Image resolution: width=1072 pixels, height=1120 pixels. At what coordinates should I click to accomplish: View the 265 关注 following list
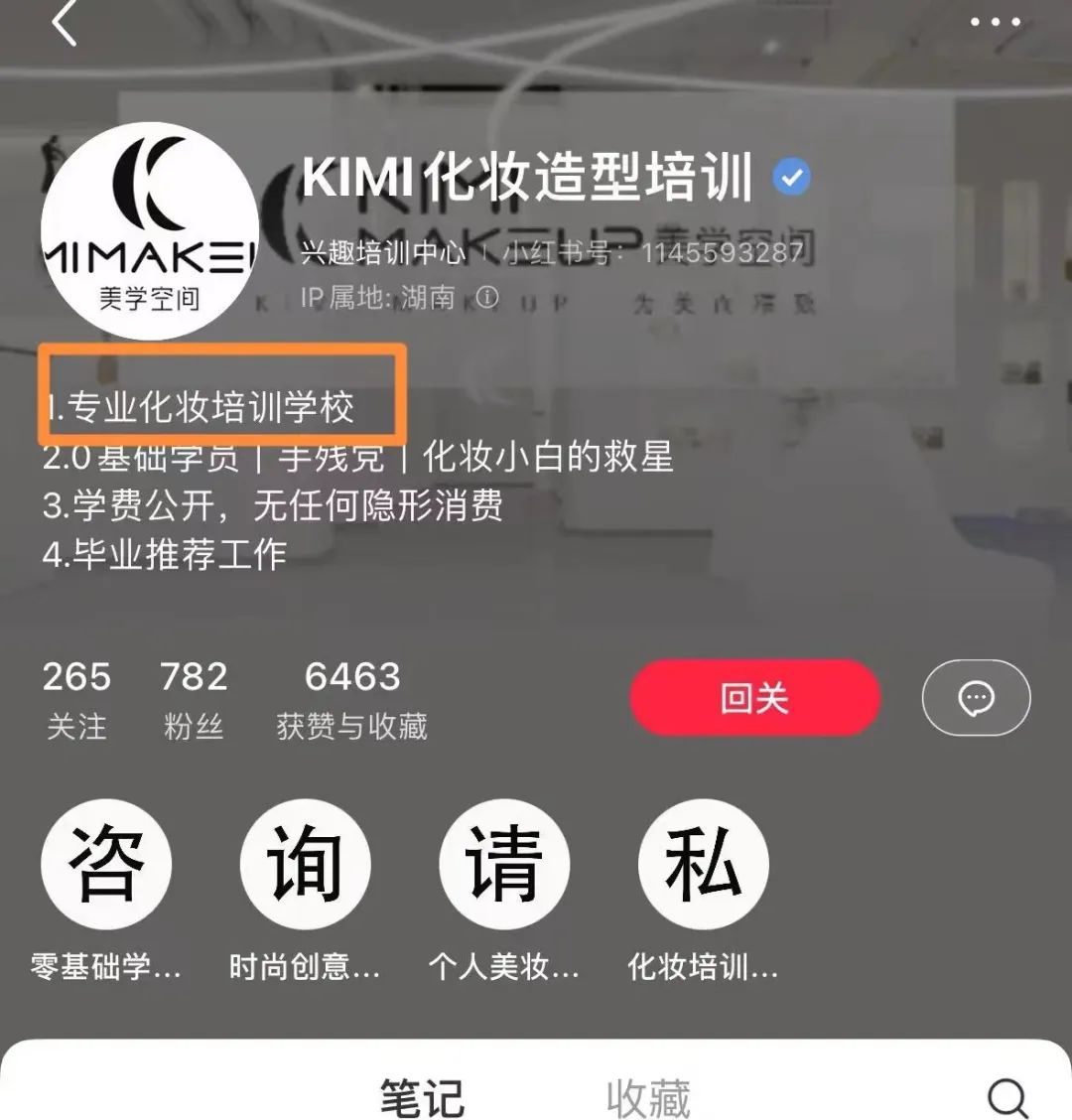tap(76, 699)
